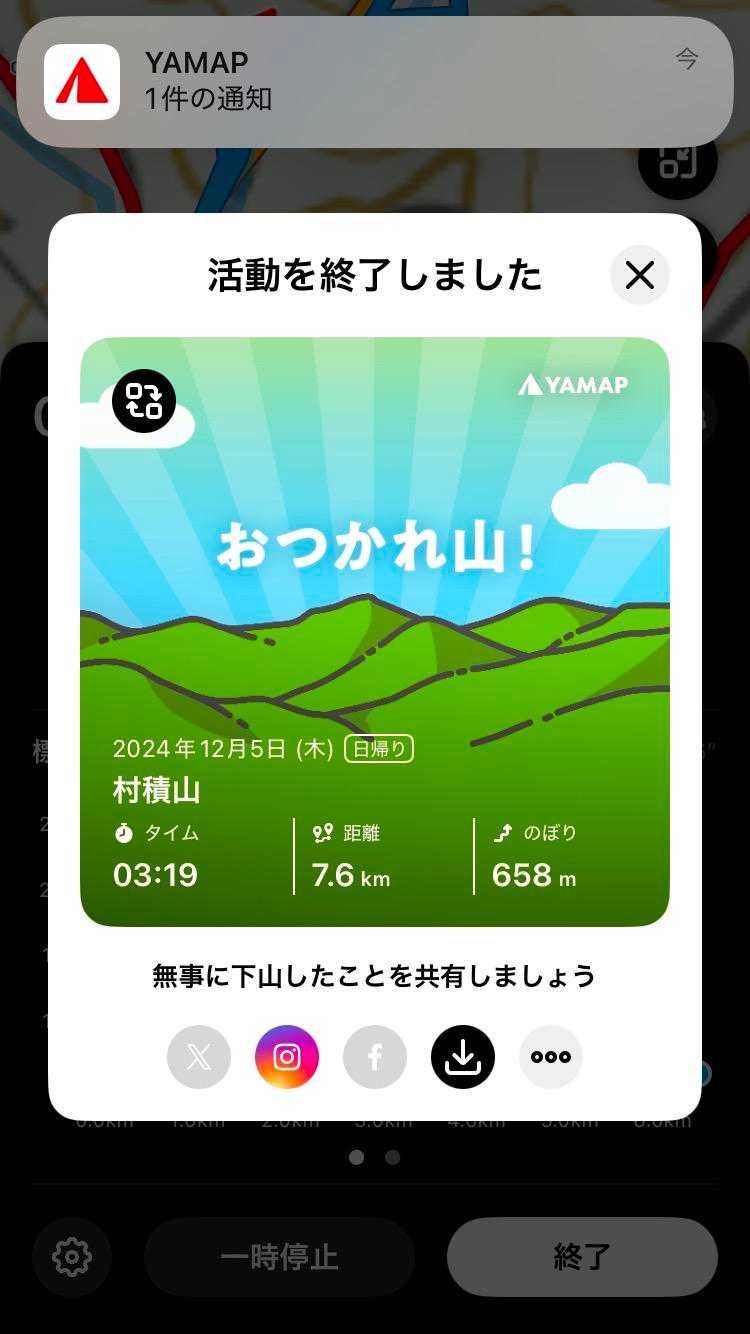
Task: Download the share card image
Action: coord(463,1057)
